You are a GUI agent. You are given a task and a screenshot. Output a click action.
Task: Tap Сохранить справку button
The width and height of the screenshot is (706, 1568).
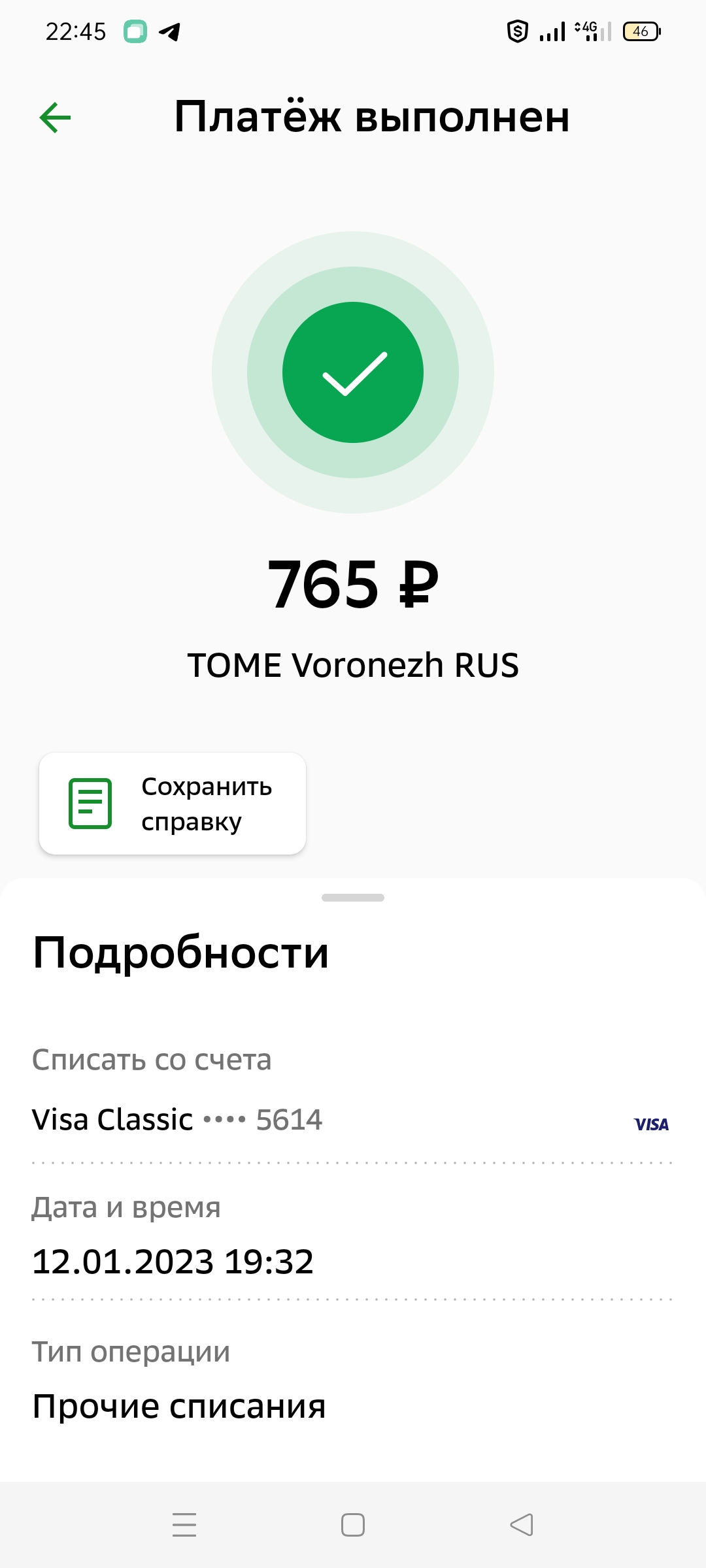[173, 804]
